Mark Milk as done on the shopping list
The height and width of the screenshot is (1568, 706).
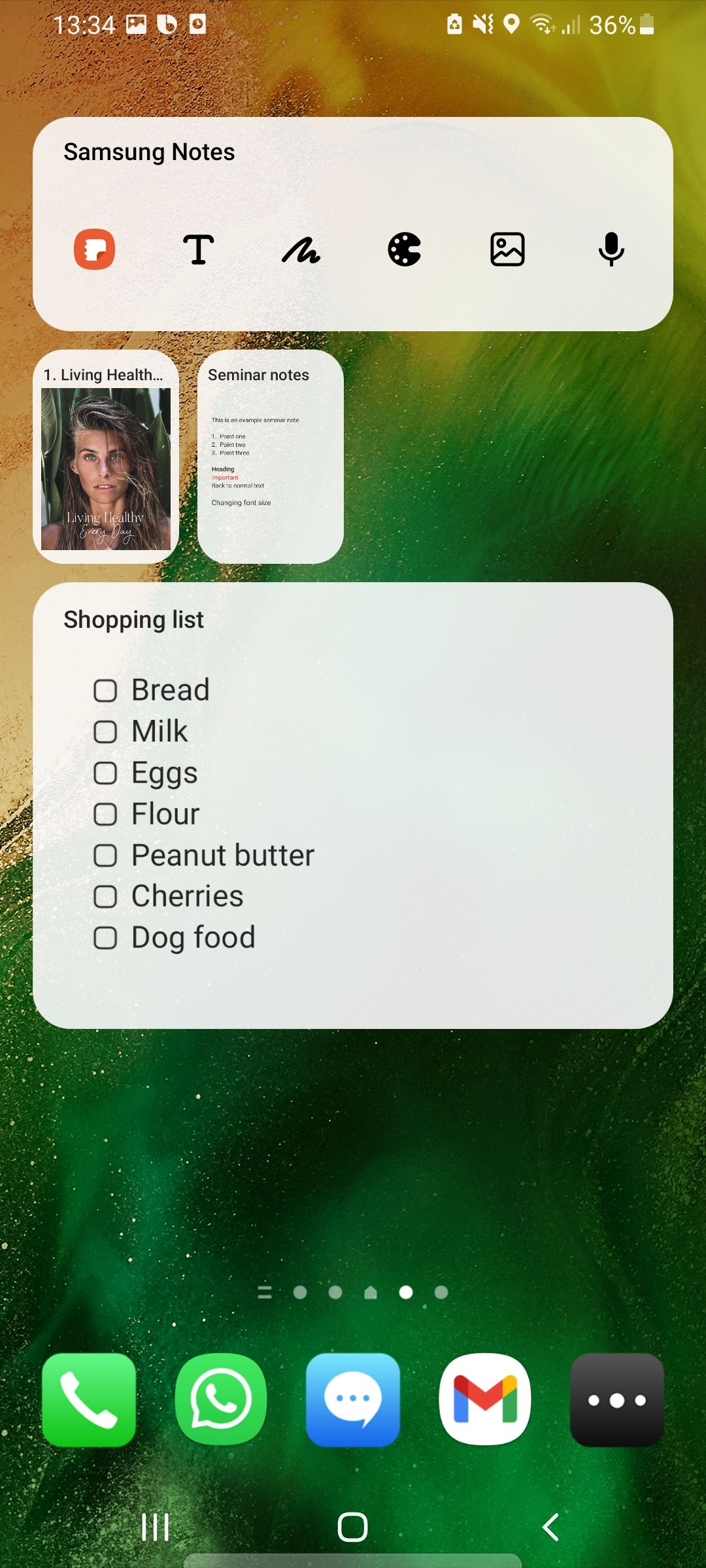pyautogui.click(x=105, y=731)
